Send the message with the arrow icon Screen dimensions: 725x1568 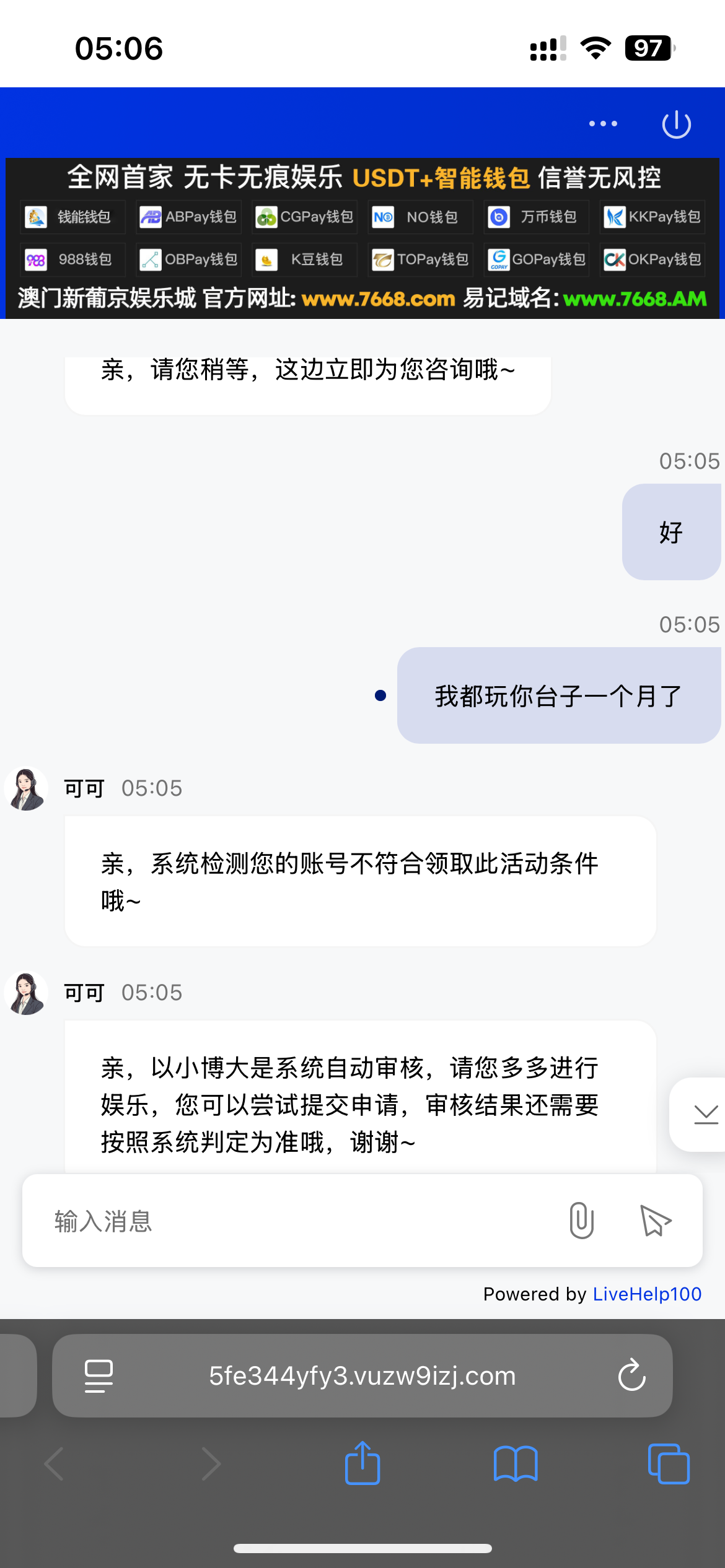pyautogui.click(x=656, y=1221)
